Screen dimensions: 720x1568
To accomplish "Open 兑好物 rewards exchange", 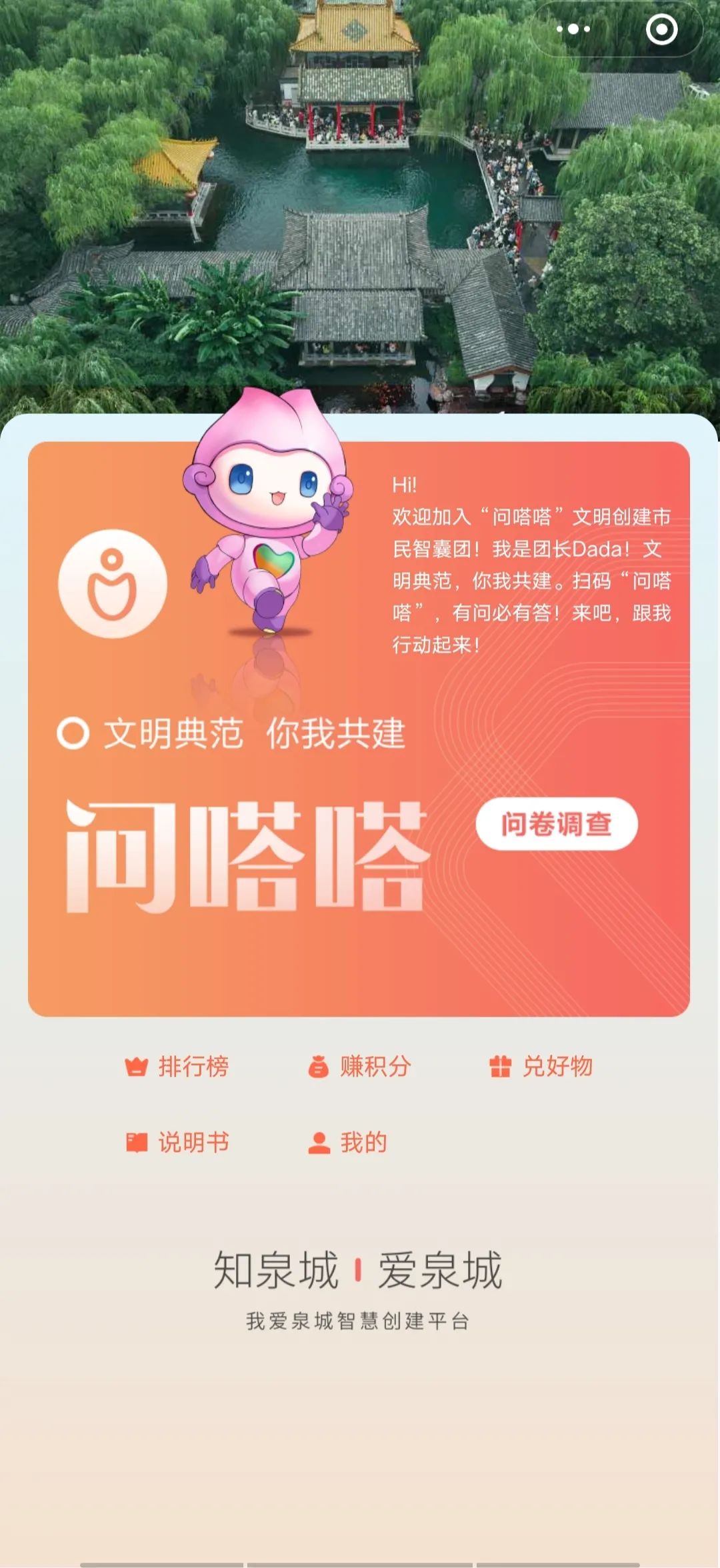I will click(x=541, y=1067).
